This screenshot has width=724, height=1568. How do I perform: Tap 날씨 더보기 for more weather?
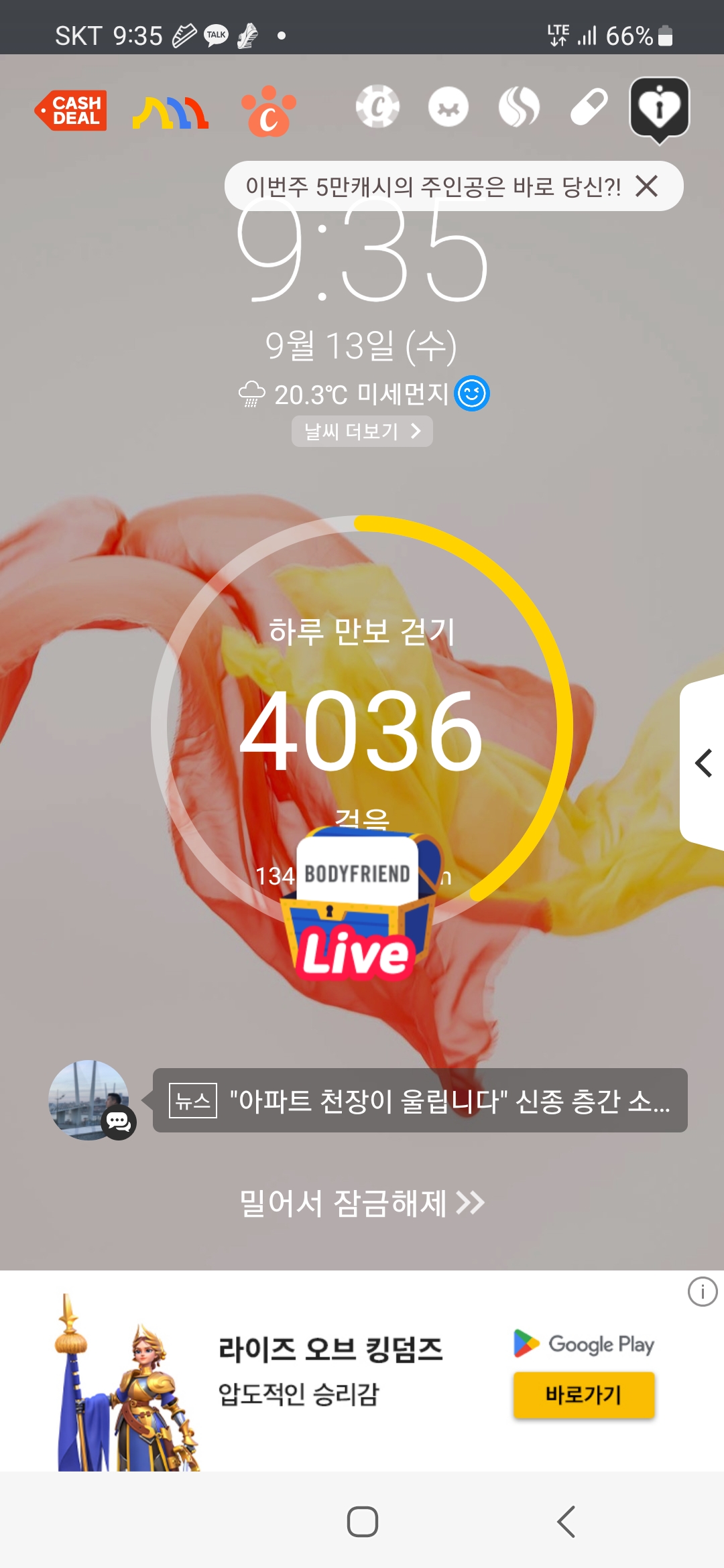pyautogui.click(x=362, y=431)
